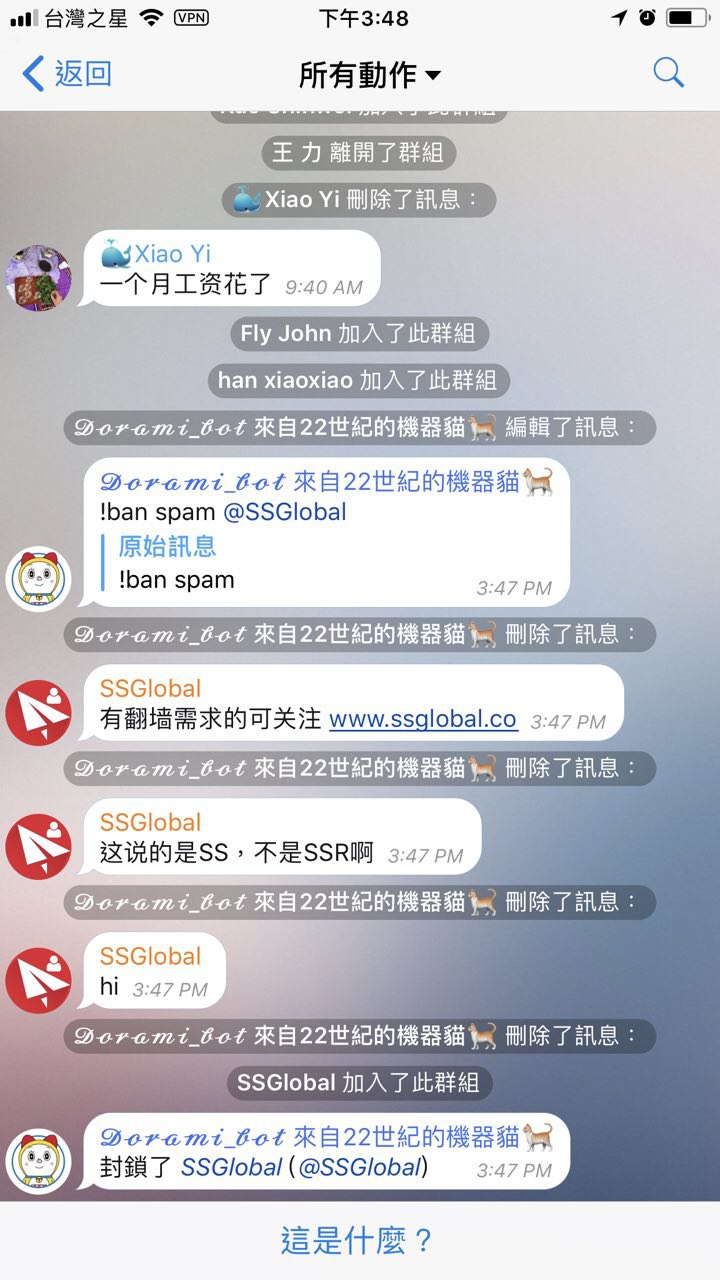Tap the SSGlobal name in 封鎖了 message
The height and width of the screenshot is (1280, 720).
(x=232, y=1166)
